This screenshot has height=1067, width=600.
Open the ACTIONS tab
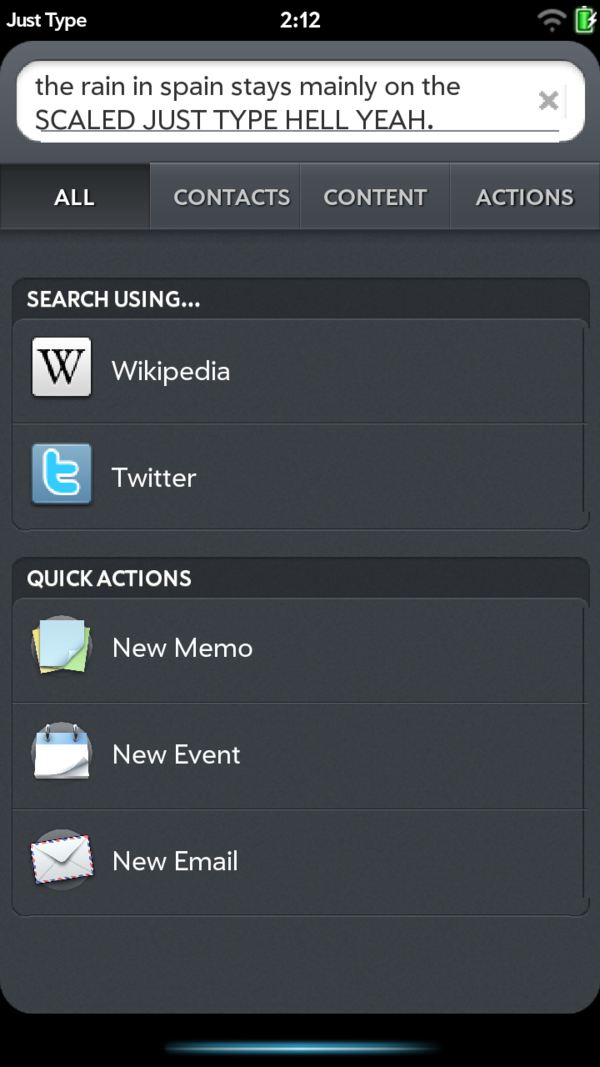point(524,197)
